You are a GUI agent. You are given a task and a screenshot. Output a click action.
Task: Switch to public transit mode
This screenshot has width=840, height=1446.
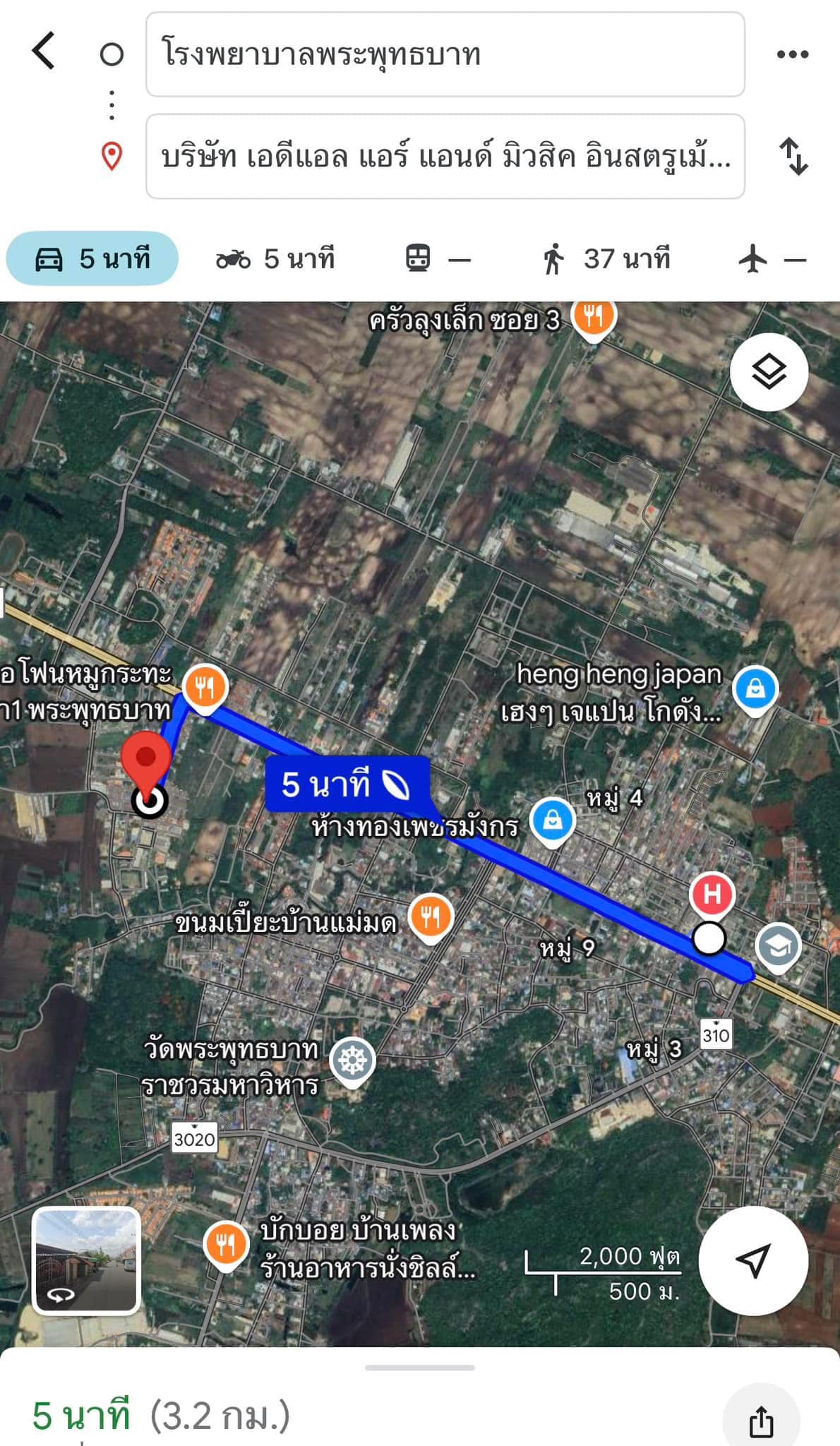click(438, 259)
